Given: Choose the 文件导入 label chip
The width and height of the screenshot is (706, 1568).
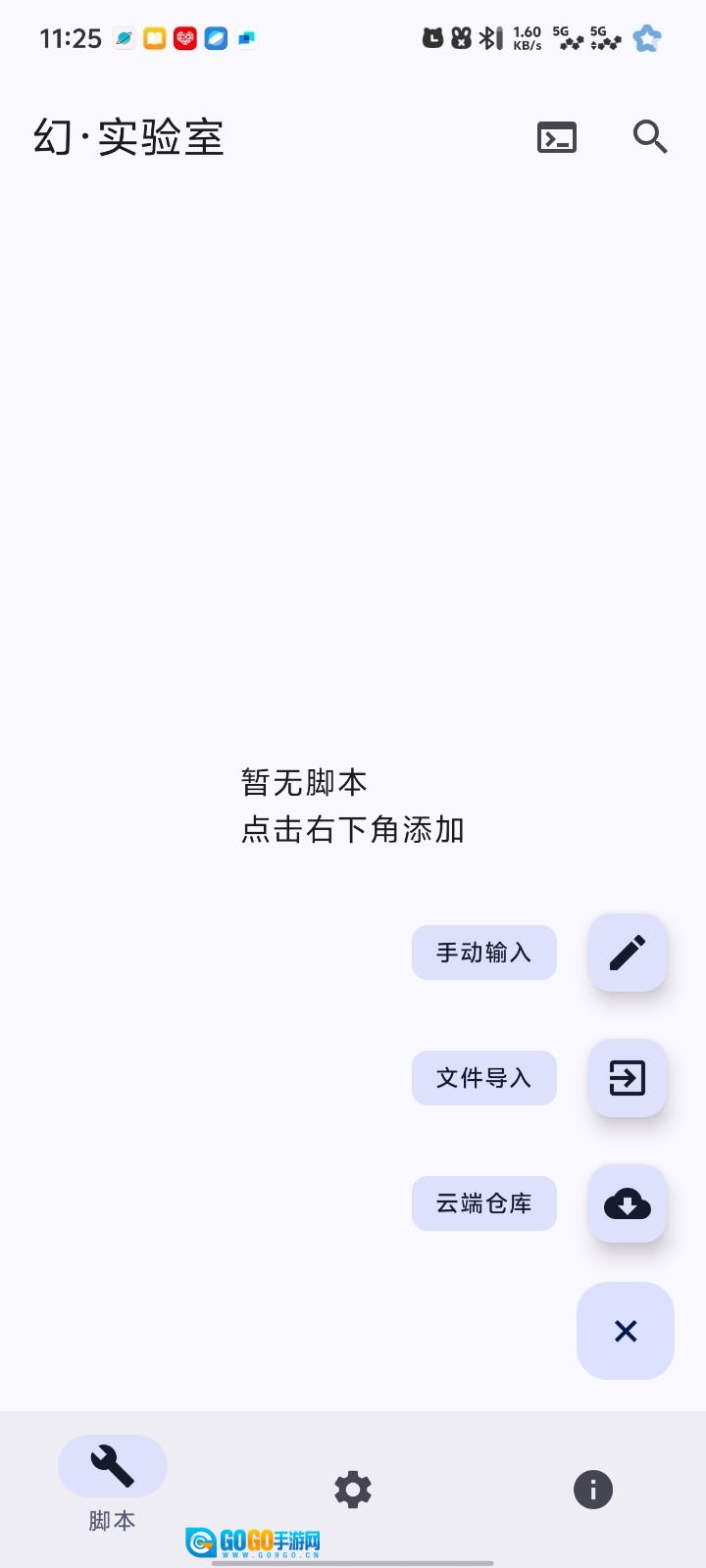Looking at the screenshot, I should [x=484, y=1078].
